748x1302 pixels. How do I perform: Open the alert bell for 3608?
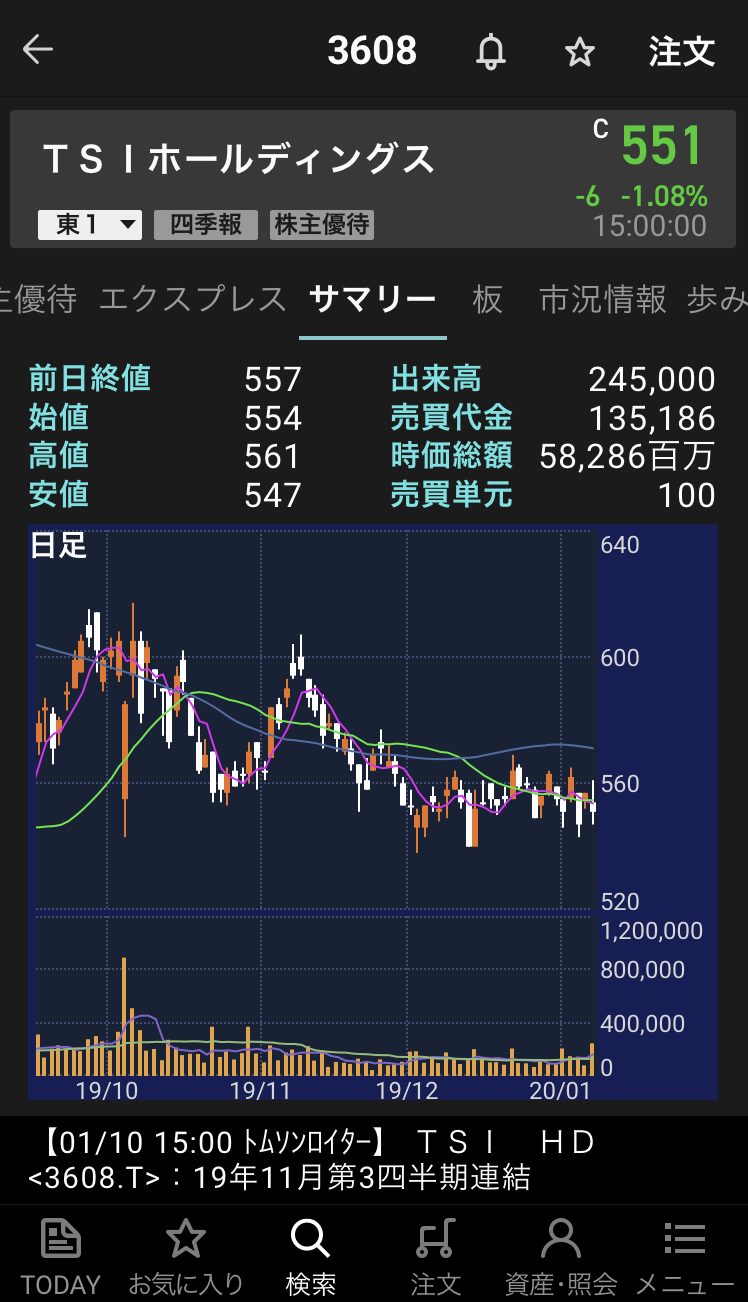tap(490, 51)
